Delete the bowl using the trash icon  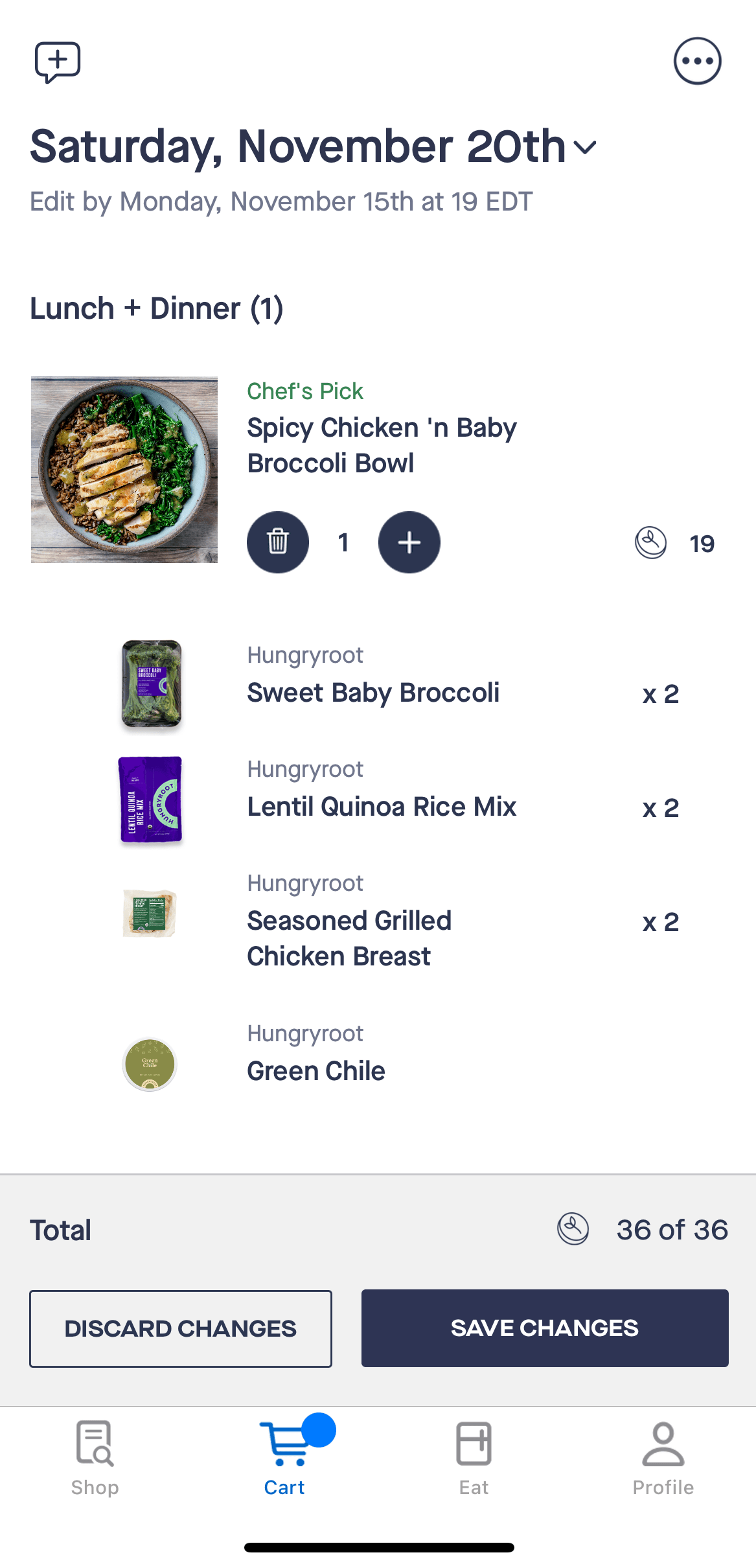pyautogui.click(x=278, y=543)
